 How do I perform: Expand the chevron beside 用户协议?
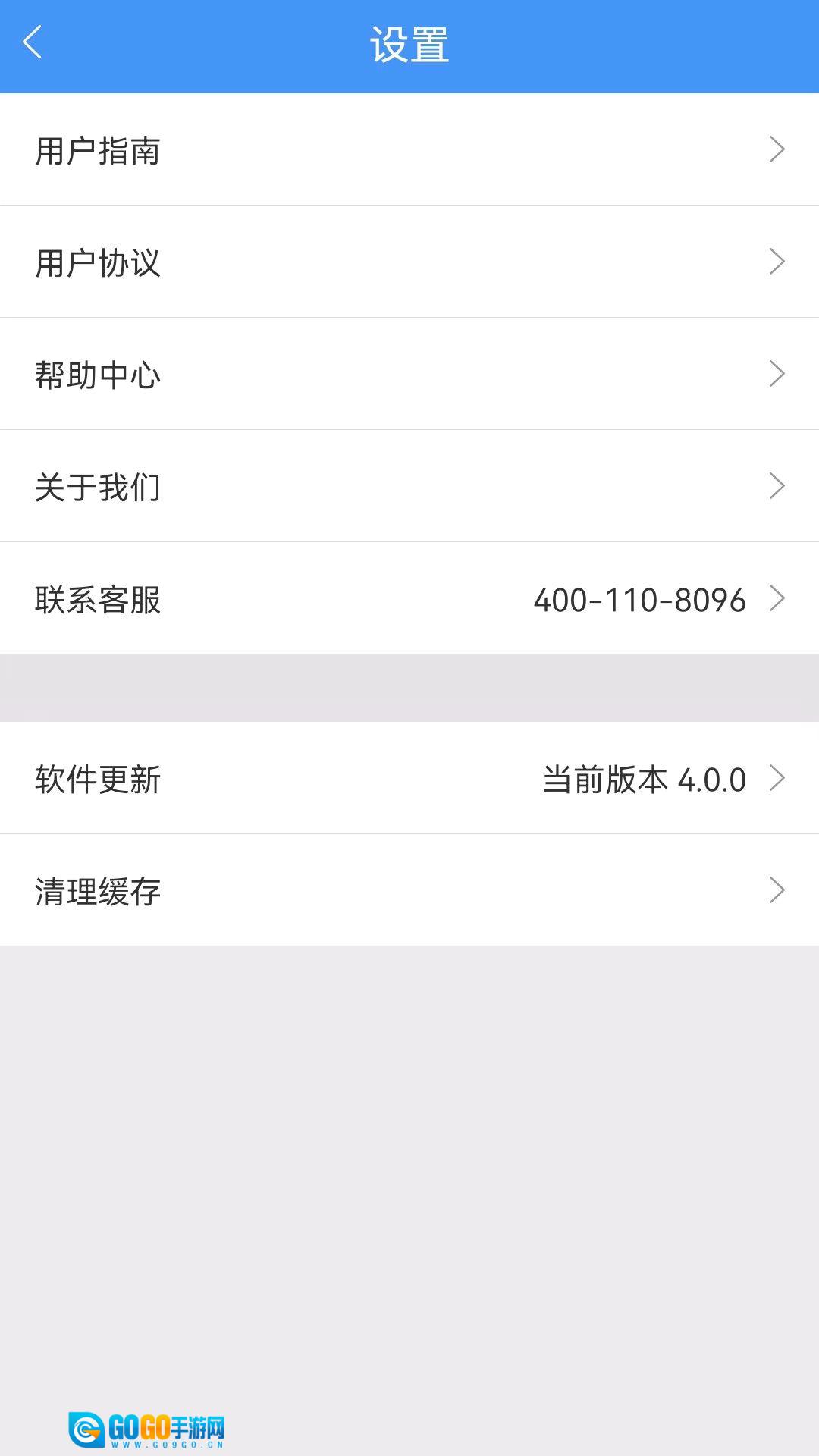pos(777,261)
